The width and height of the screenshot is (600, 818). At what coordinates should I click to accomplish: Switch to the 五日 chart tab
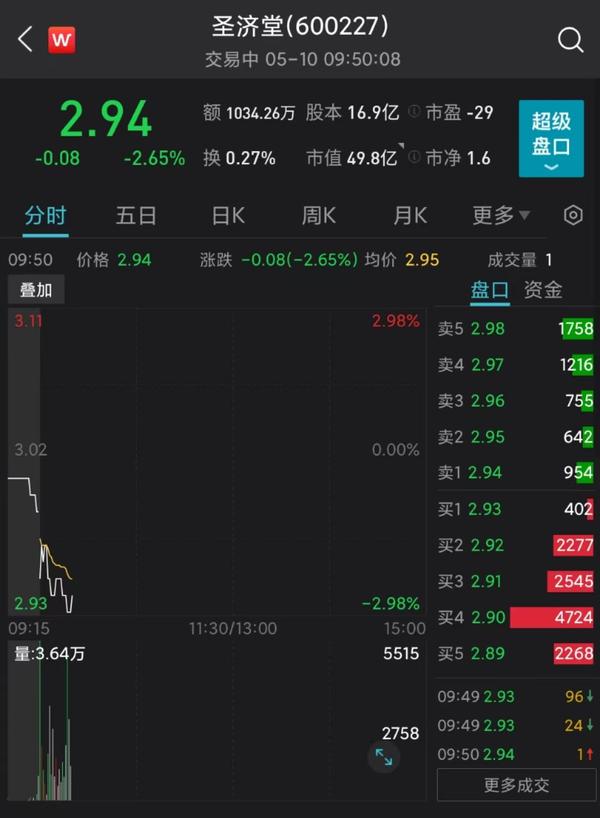coord(136,215)
